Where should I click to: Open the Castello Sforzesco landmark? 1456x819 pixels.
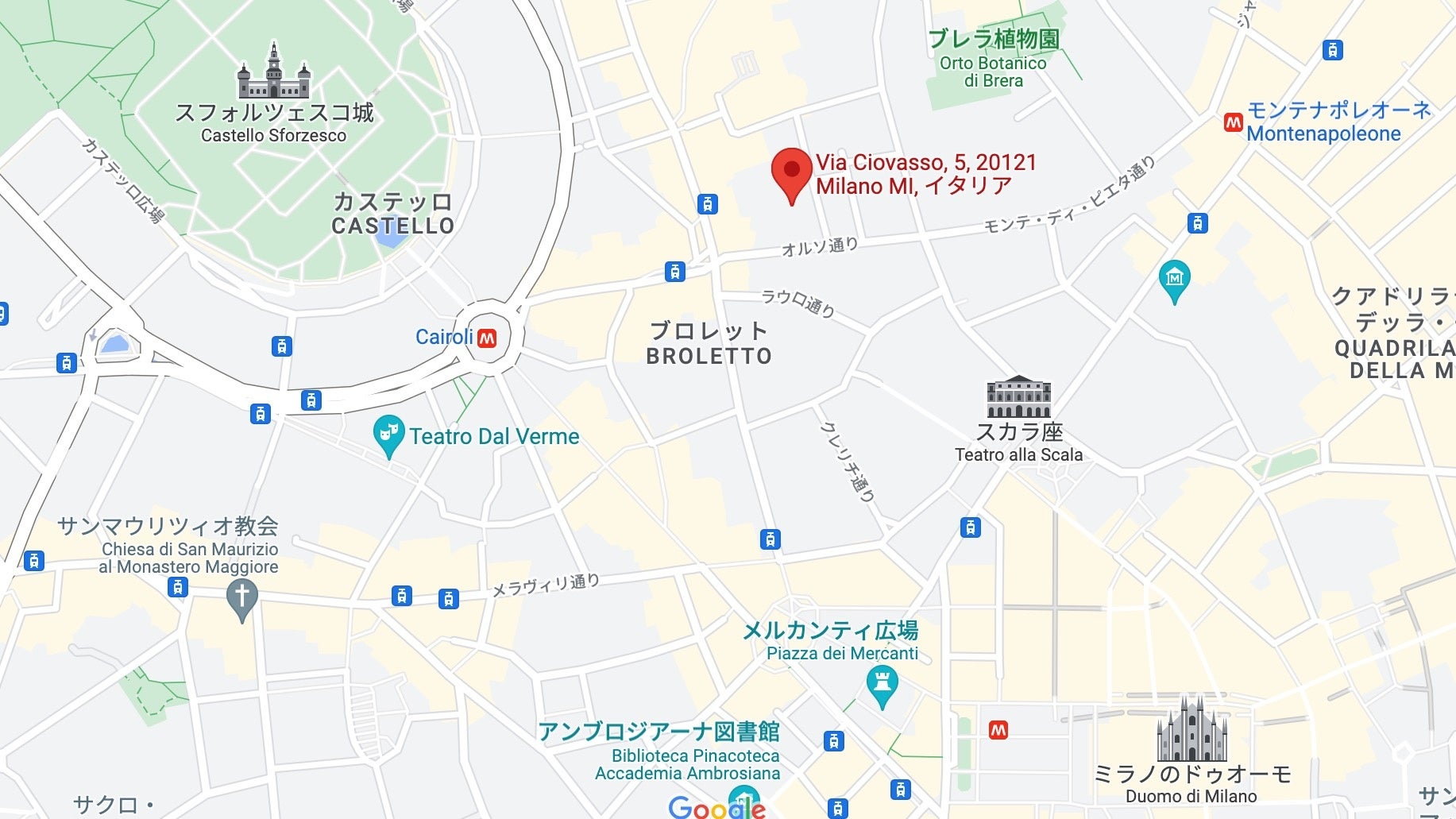274,71
